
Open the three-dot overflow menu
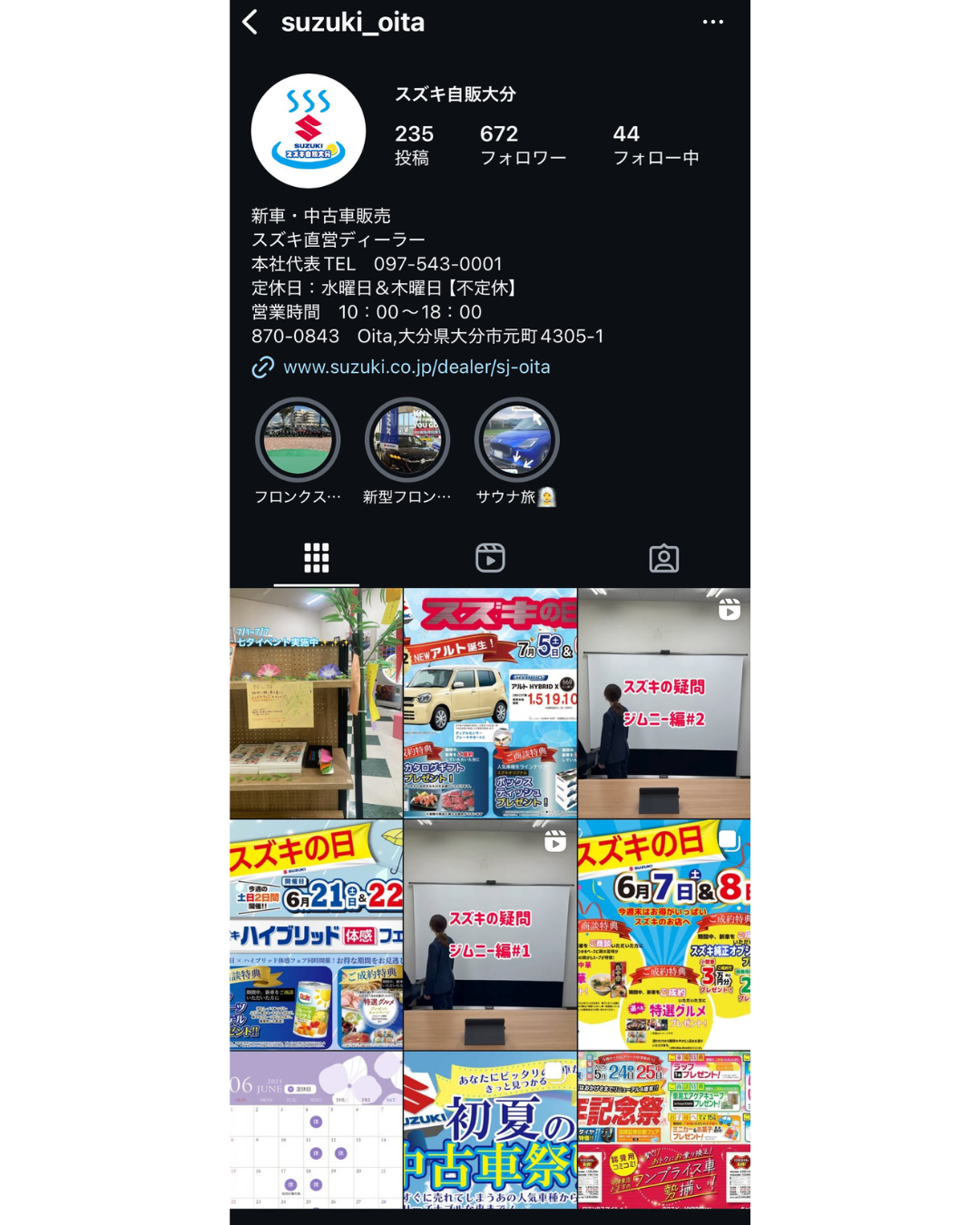[x=712, y=22]
